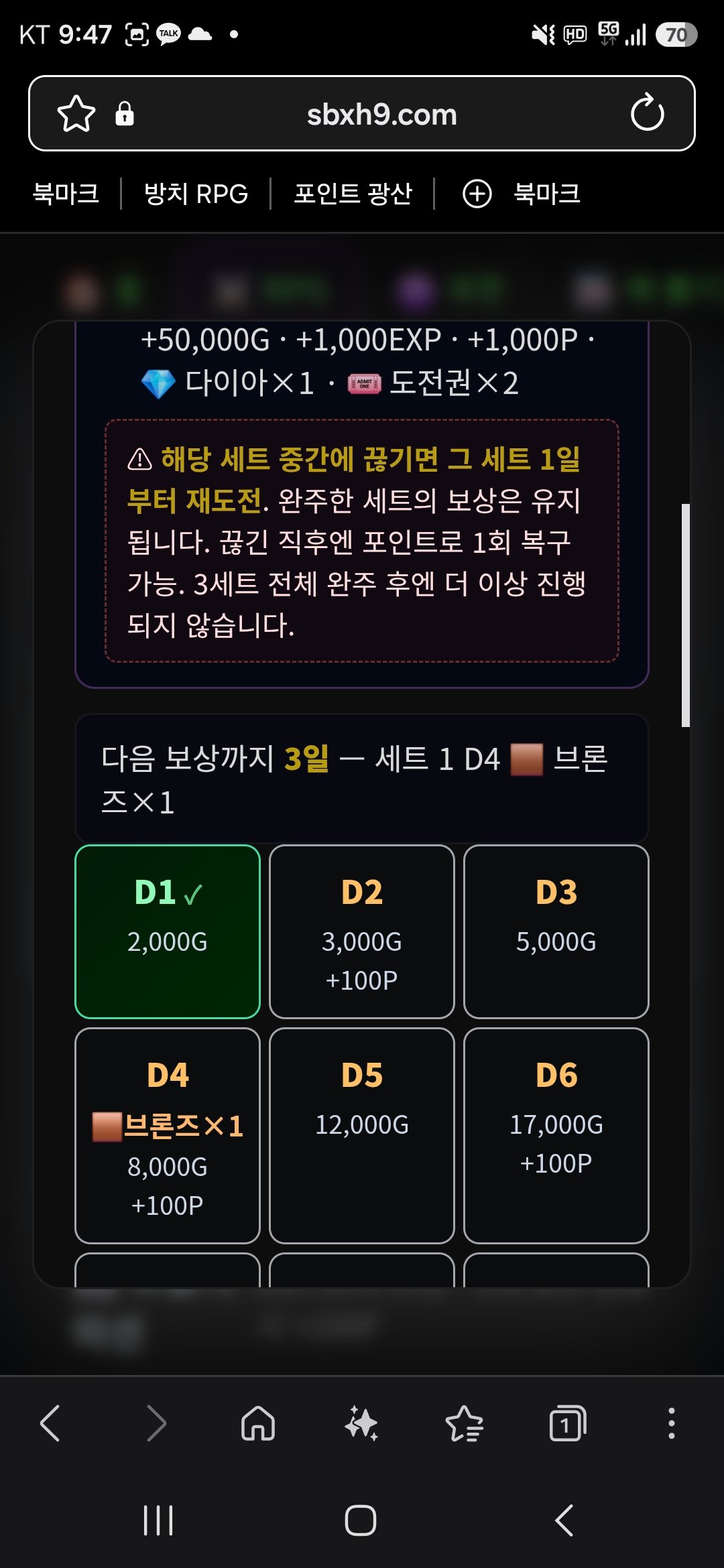Open the 포인트 광산 bookmark
724x1568 pixels.
[x=353, y=194]
